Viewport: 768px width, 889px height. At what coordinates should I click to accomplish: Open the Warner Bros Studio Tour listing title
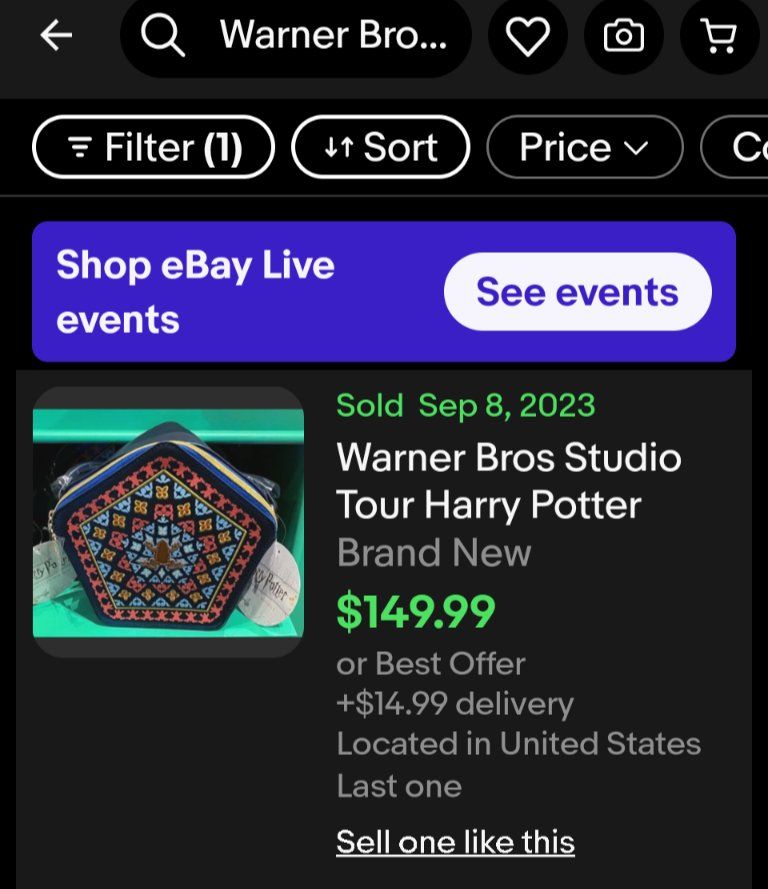(508, 481)
